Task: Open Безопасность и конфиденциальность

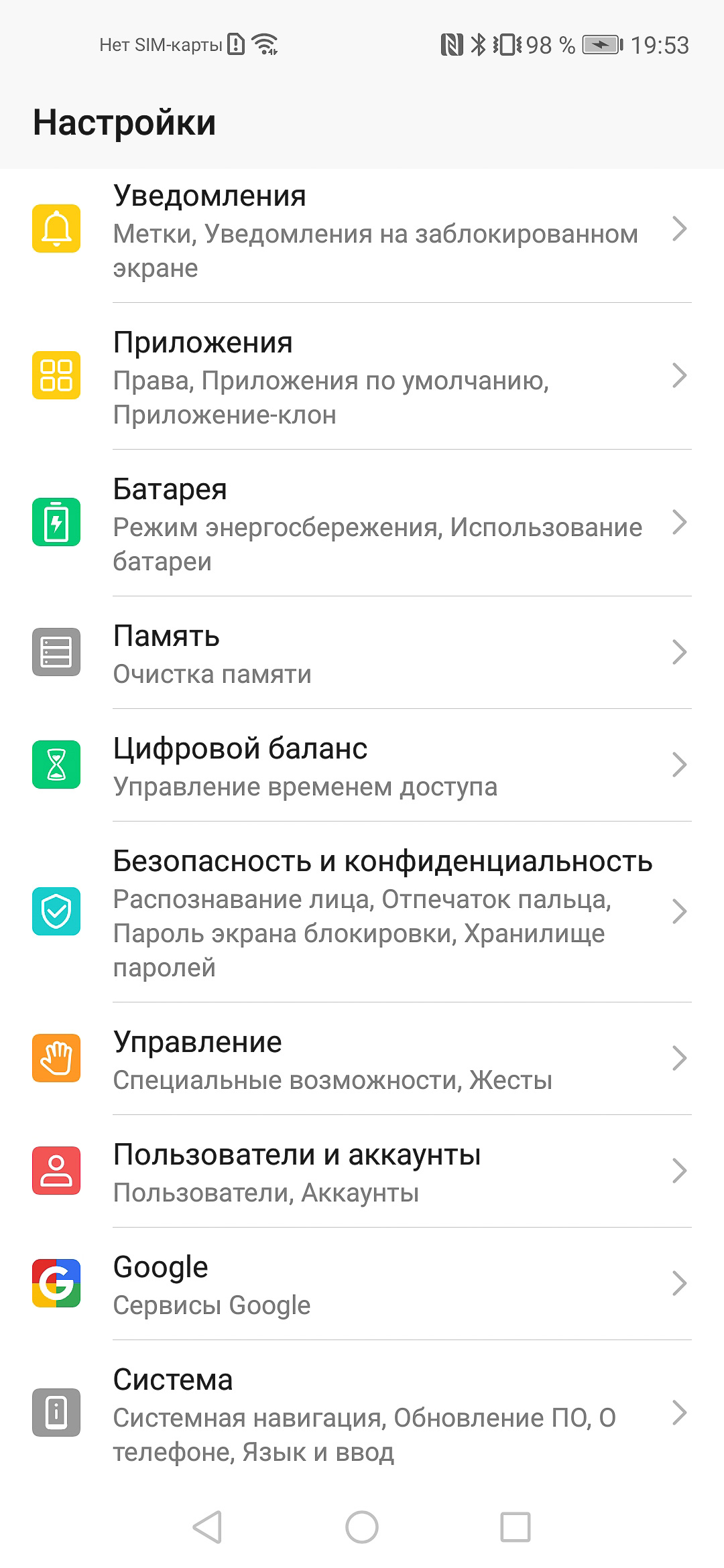Action: pyautogui.click(x=362, y=912)
